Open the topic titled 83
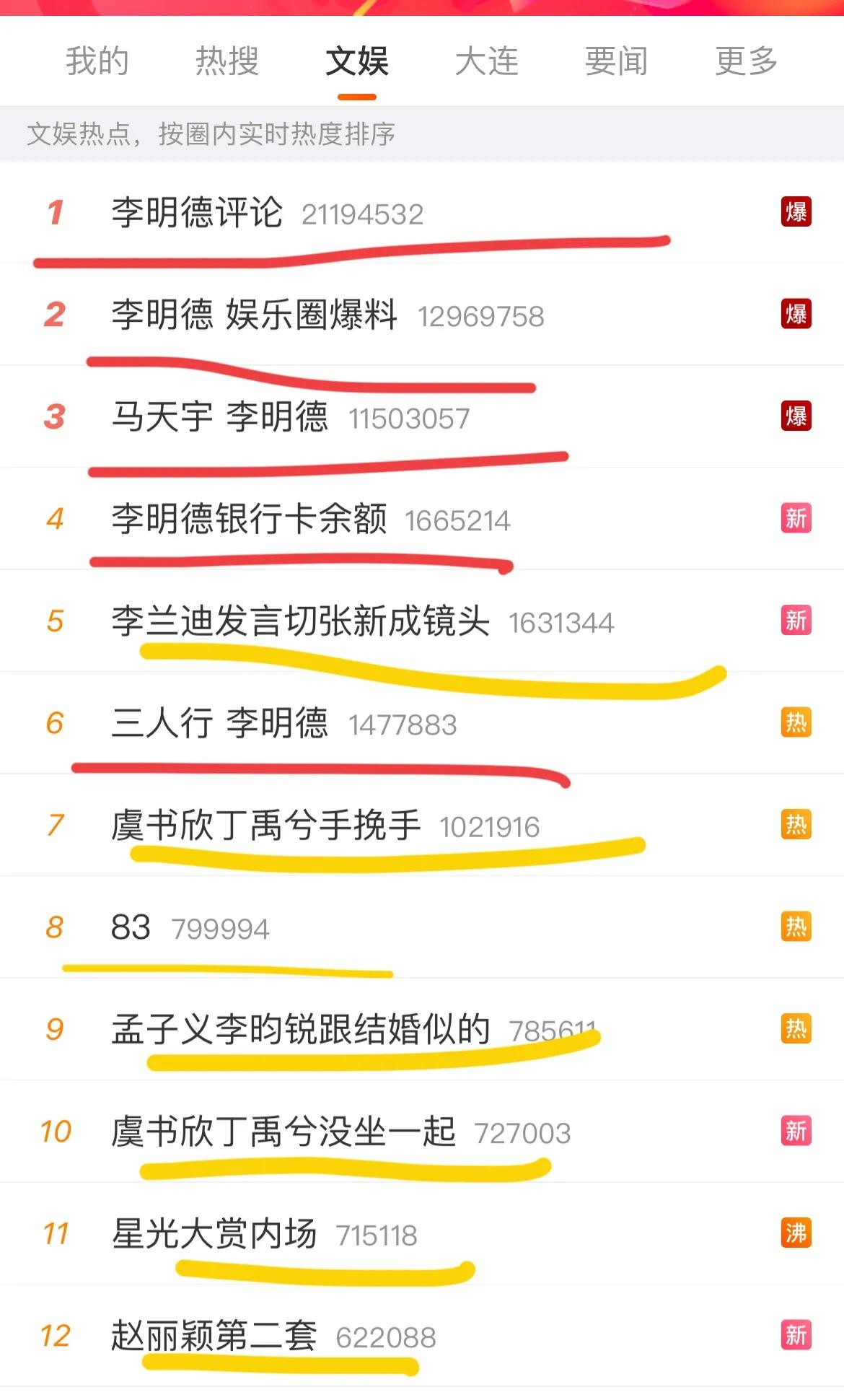 tap(131, 928)
